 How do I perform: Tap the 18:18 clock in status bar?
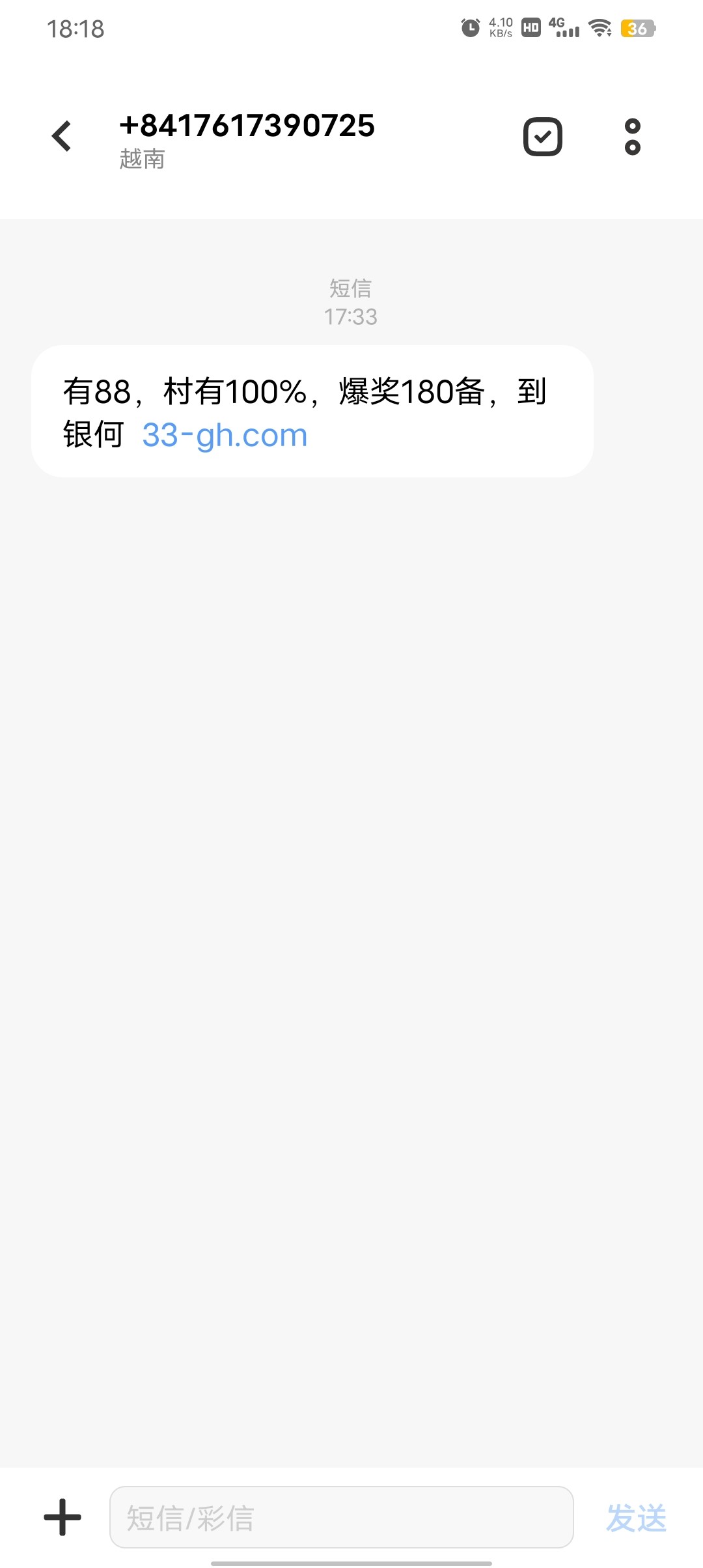pyautogui.click(x=76, y=29)
